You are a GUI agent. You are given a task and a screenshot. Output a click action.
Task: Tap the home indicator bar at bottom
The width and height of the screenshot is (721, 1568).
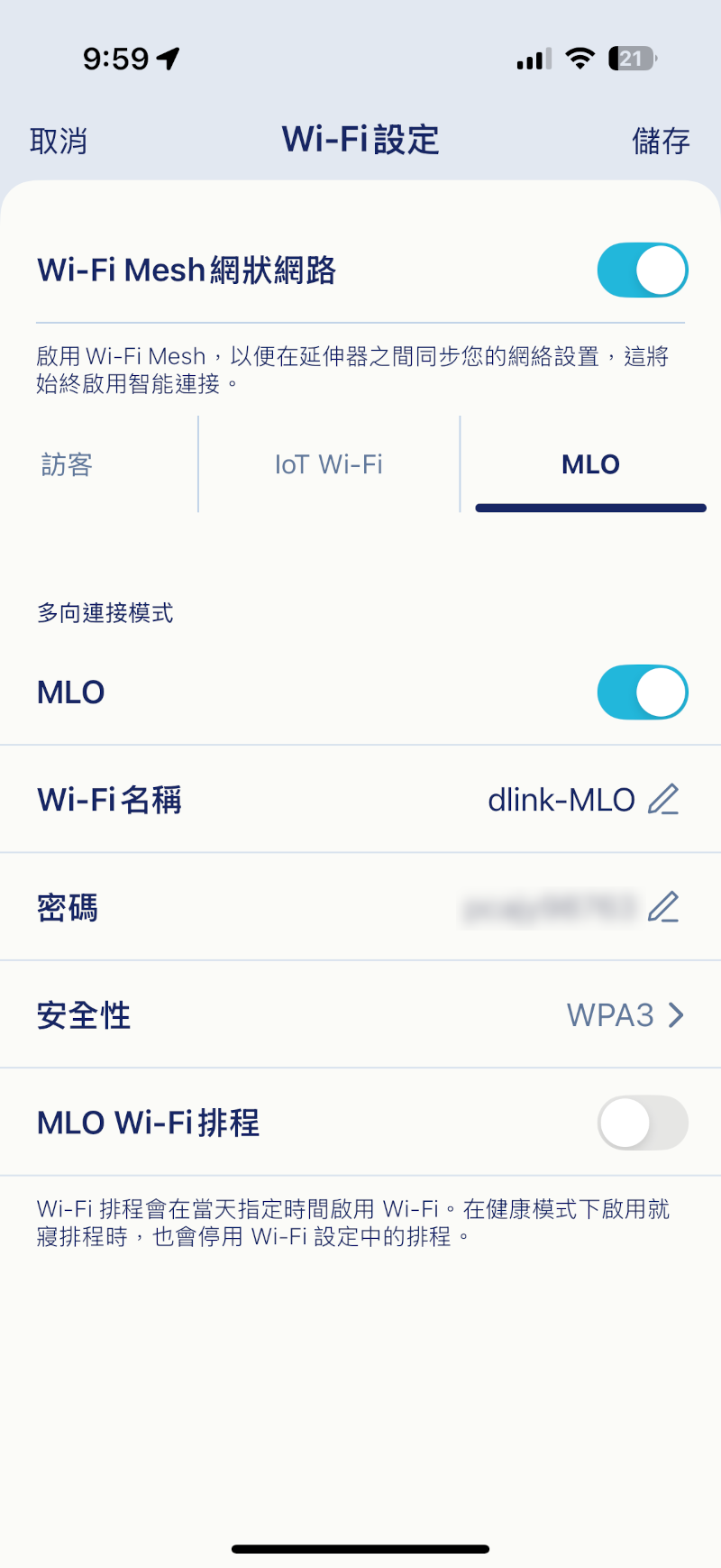pos(360,1547)
